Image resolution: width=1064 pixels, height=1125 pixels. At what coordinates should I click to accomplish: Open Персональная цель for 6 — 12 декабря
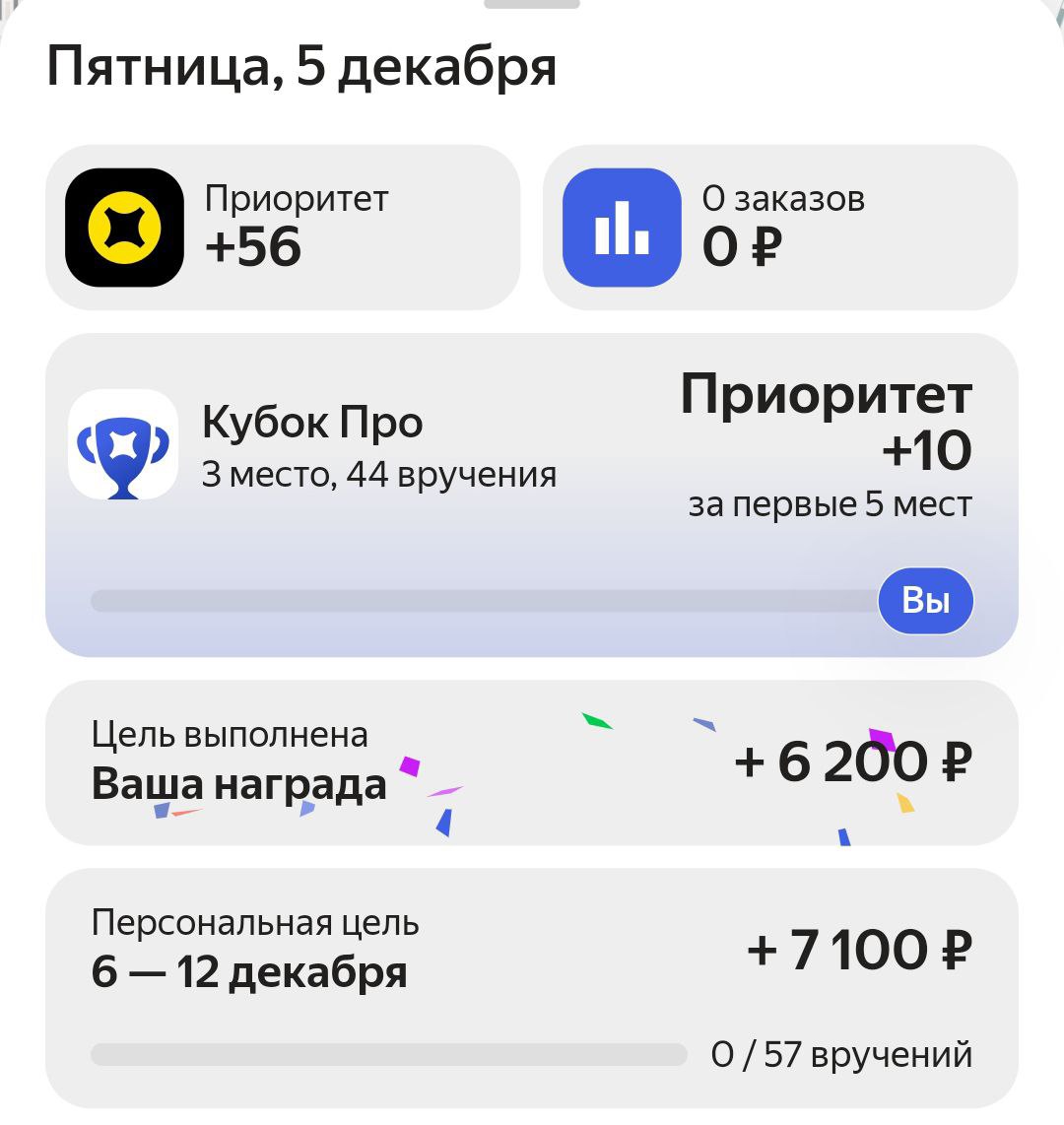pos(532,987)
